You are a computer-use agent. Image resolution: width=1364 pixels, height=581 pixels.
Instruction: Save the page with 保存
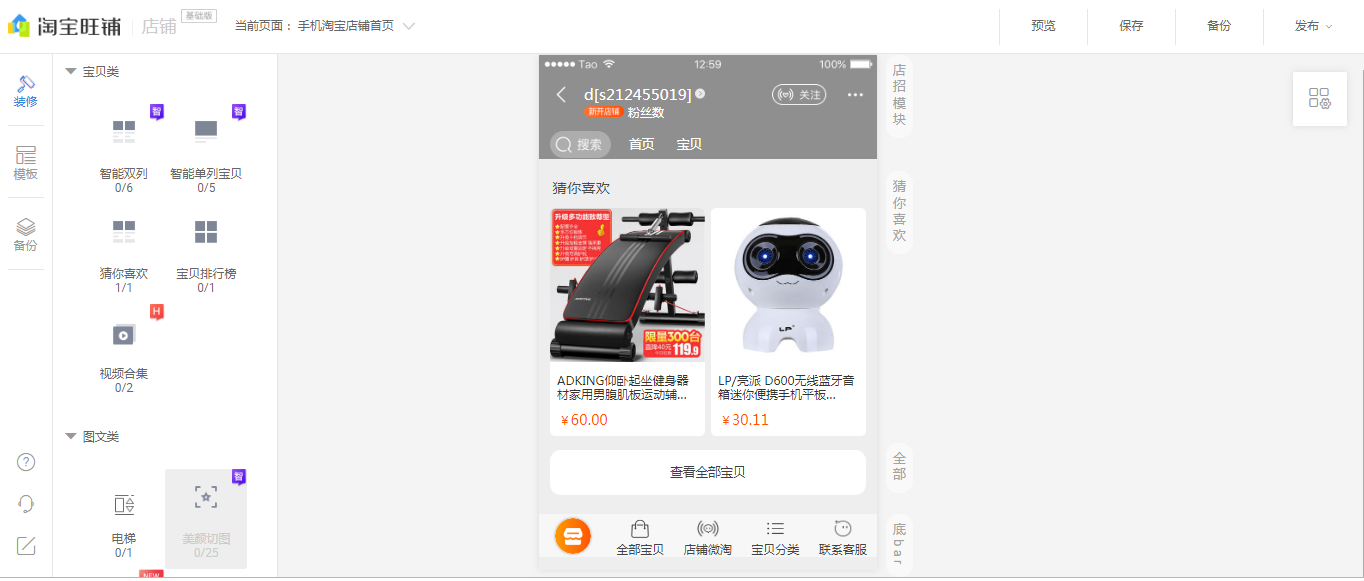coord(1131,26)
